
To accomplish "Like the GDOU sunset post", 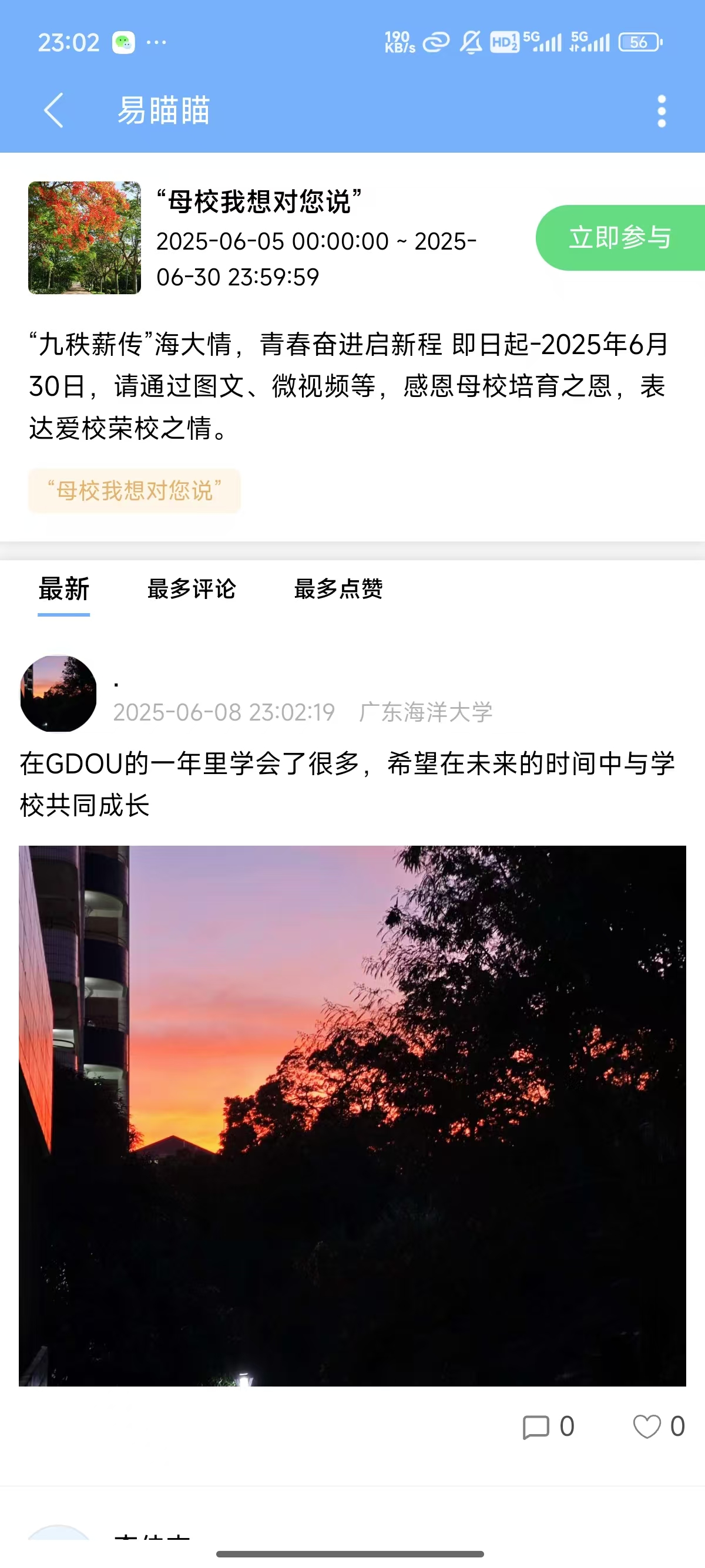I will click(658, 1426).
